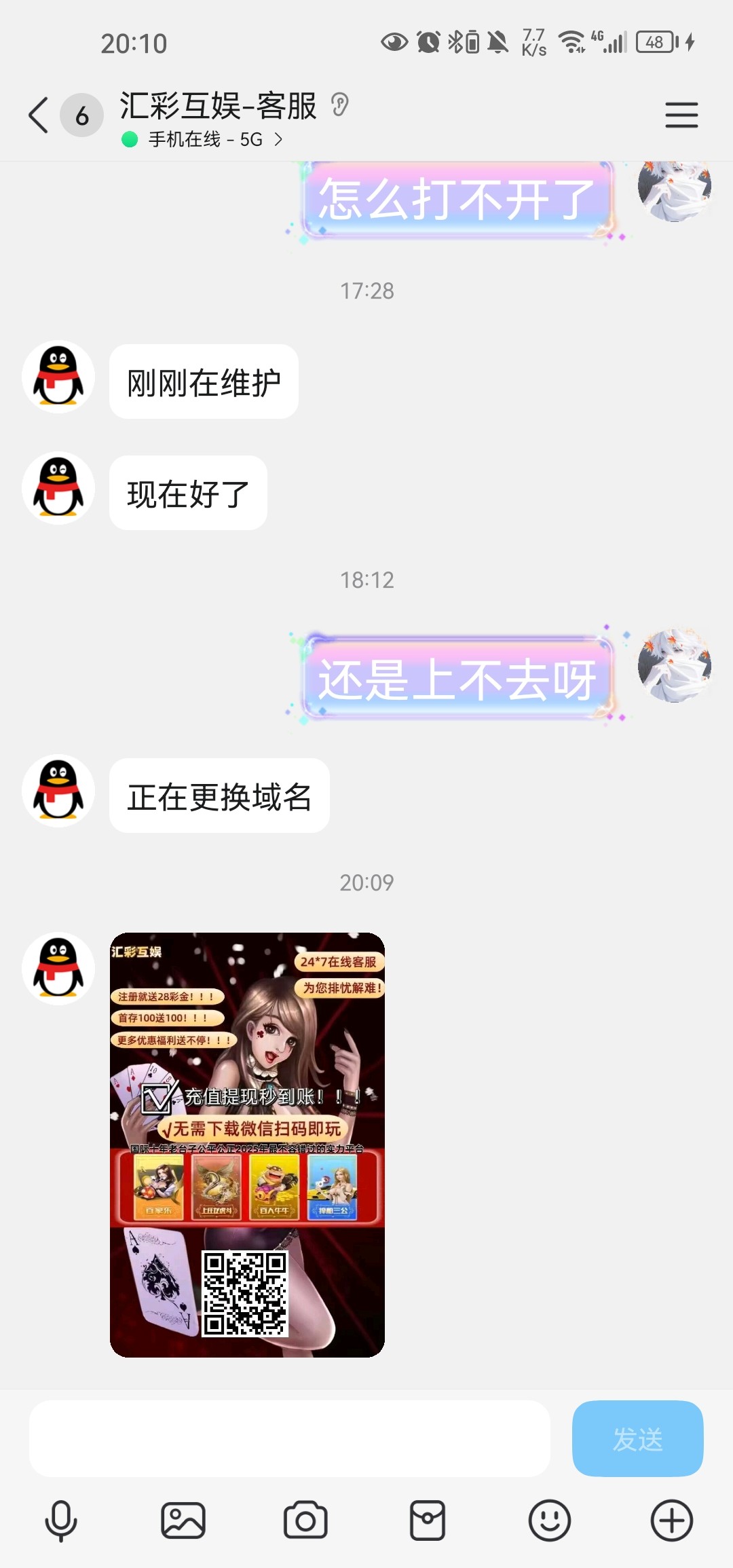The image size is (733, 1568).
Task: Open the 手机在线 - 5G status details
Action: (x=205, y=139)
